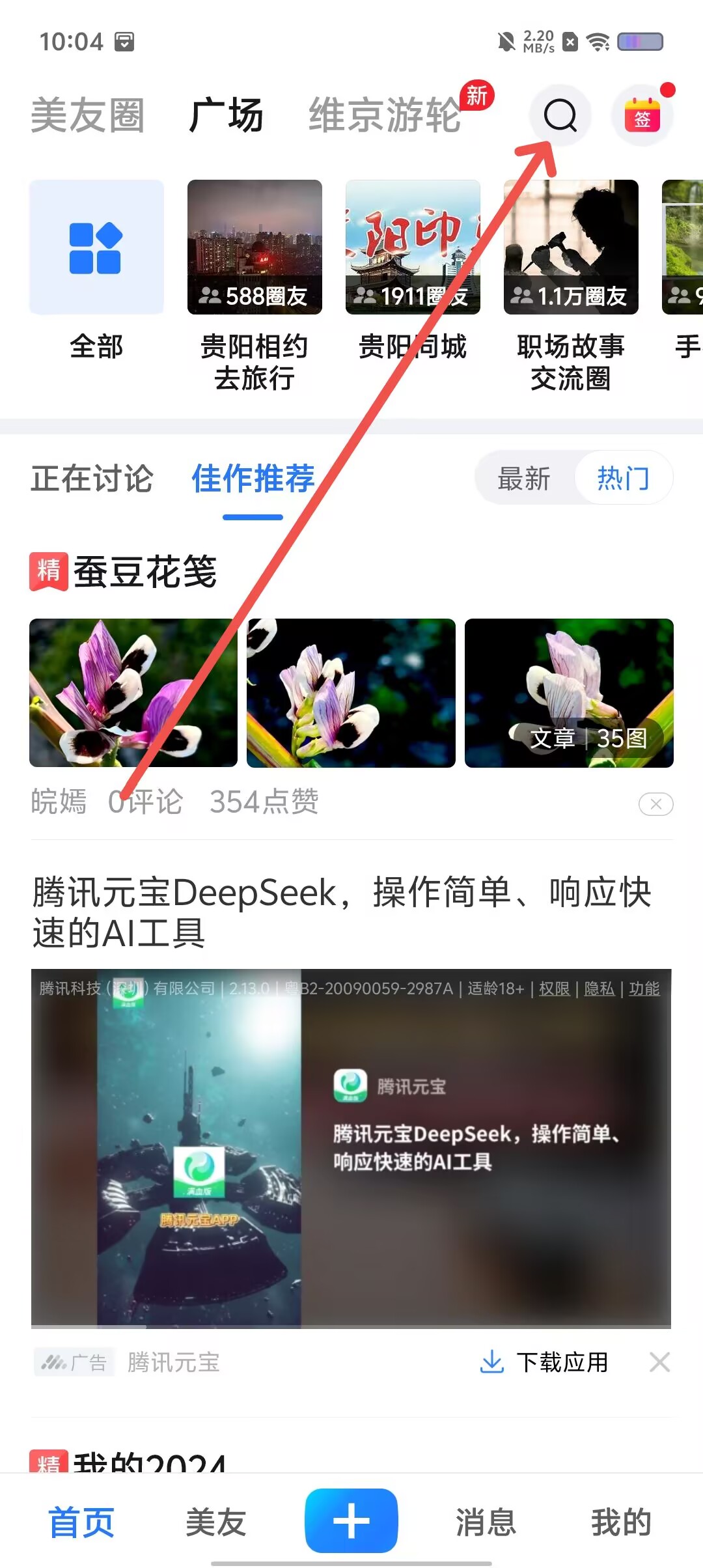Sort posts by 最新

(x=524, y=479)
